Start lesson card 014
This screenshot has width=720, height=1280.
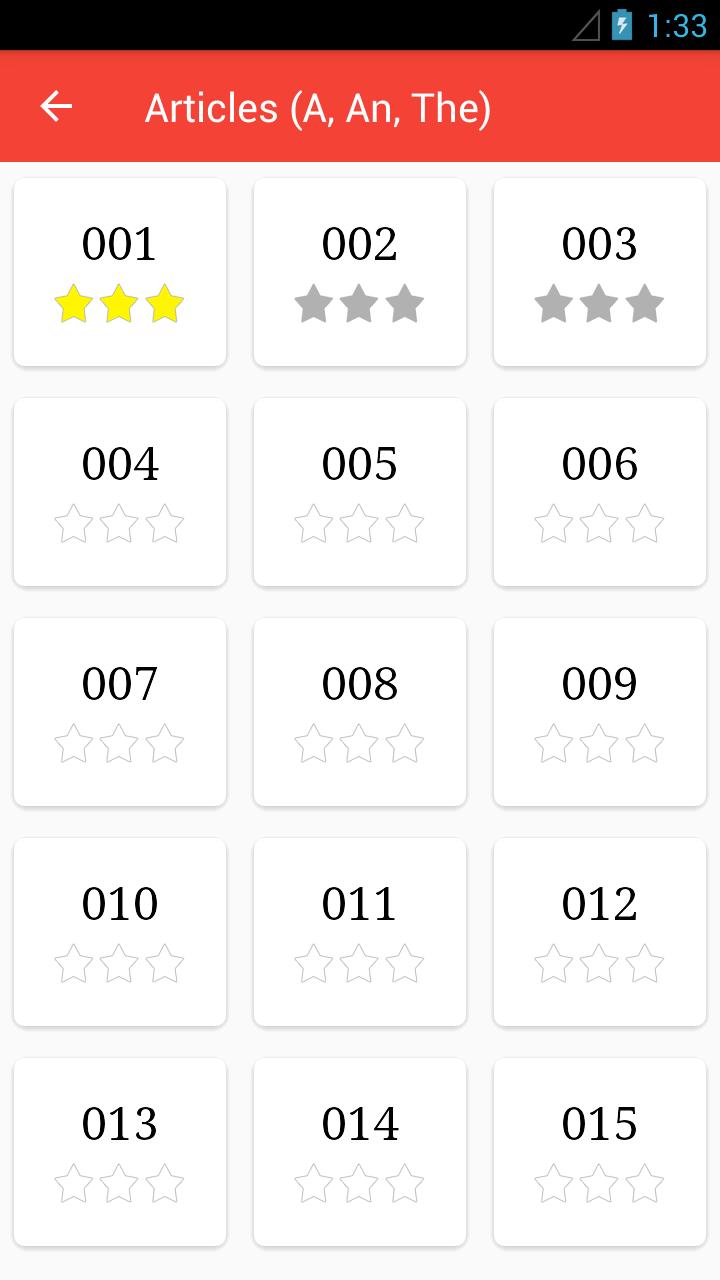pos(360,1152)
